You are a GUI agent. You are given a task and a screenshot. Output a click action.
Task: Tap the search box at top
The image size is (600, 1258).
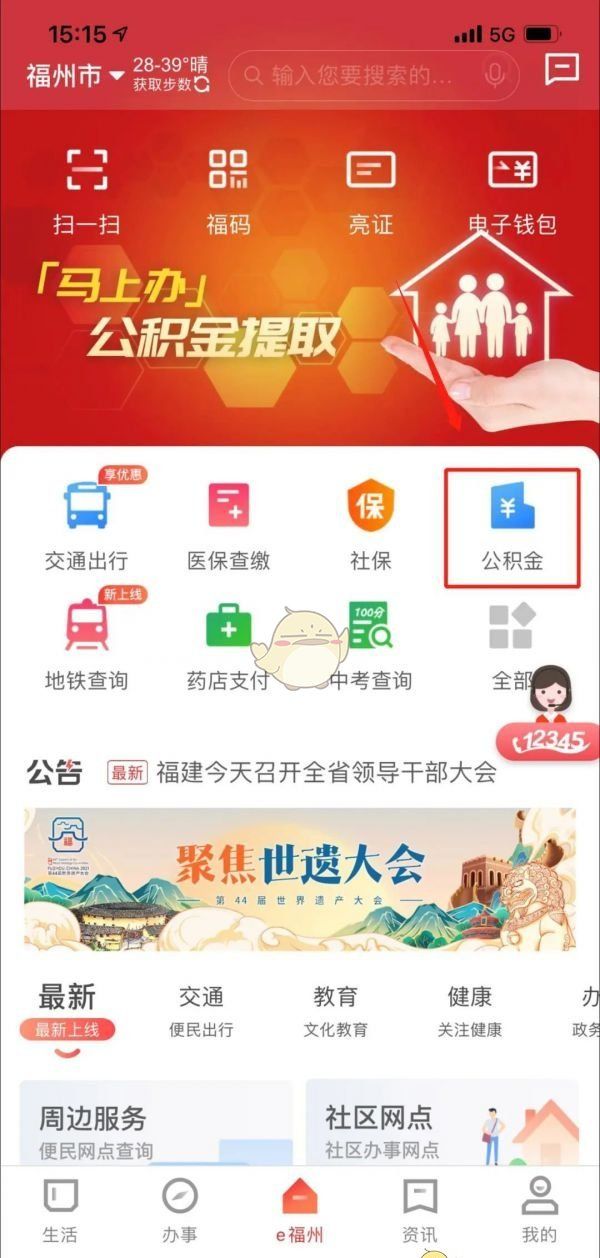point(370,75)
